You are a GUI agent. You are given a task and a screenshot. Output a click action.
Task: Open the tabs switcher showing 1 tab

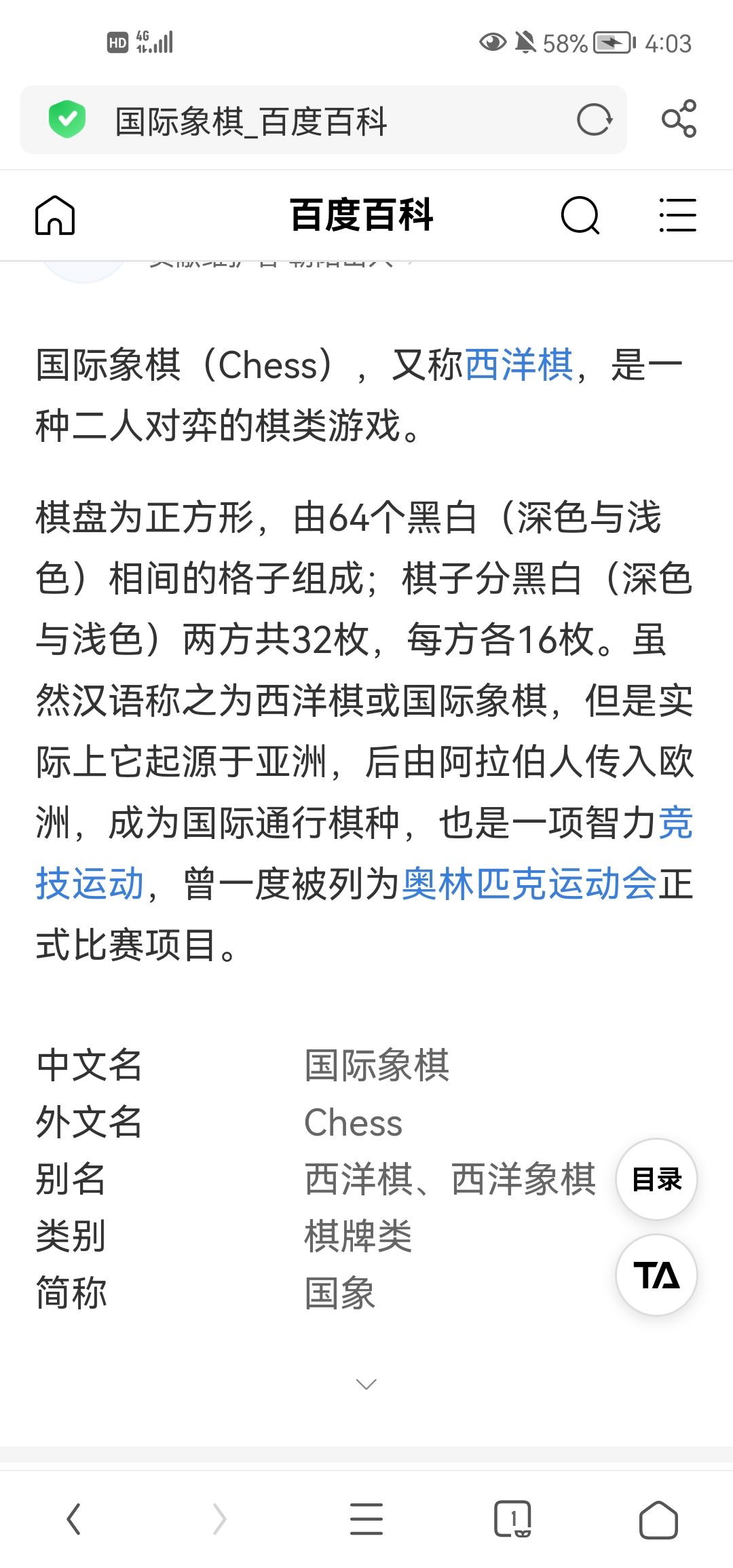[x=512, y=1519]
